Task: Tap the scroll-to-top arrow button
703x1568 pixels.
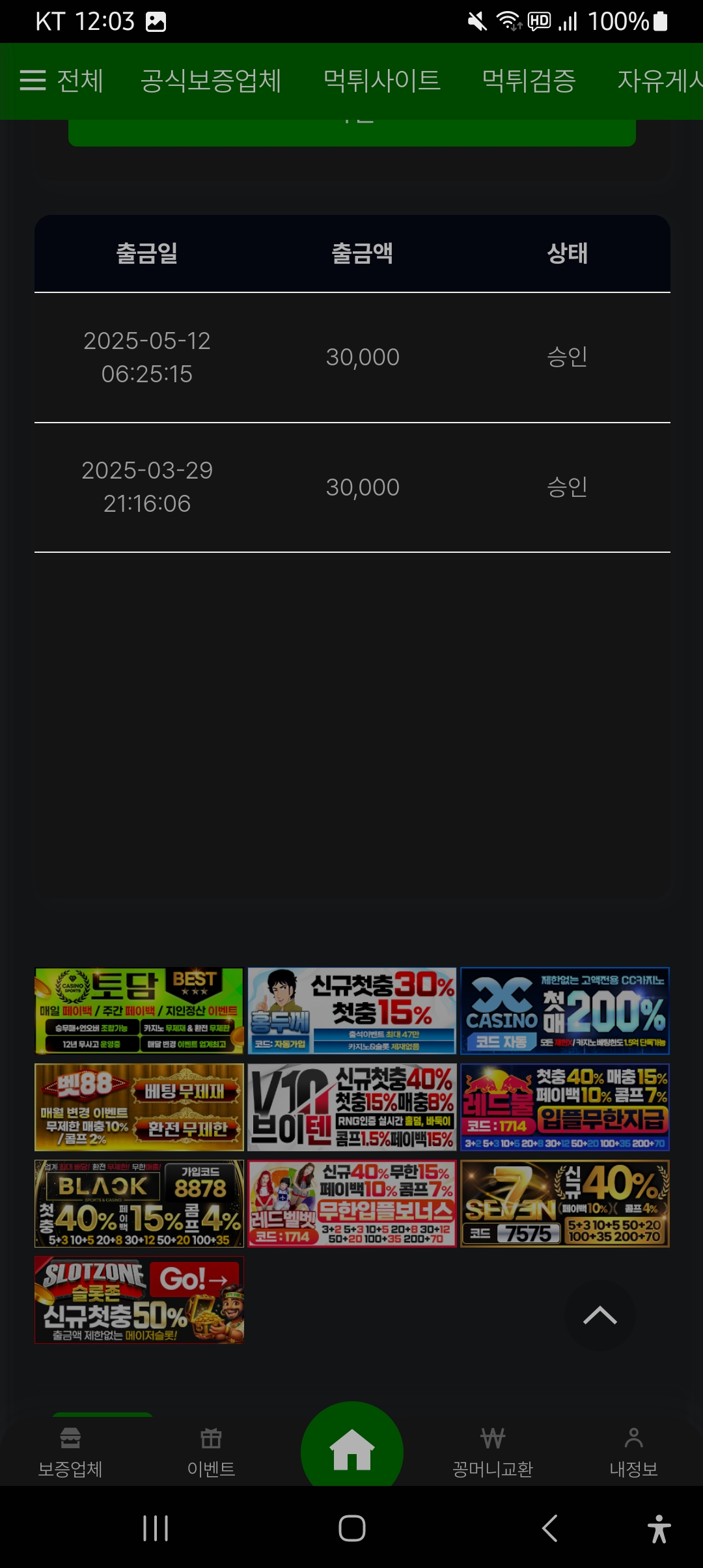Action: (600, 1315)
